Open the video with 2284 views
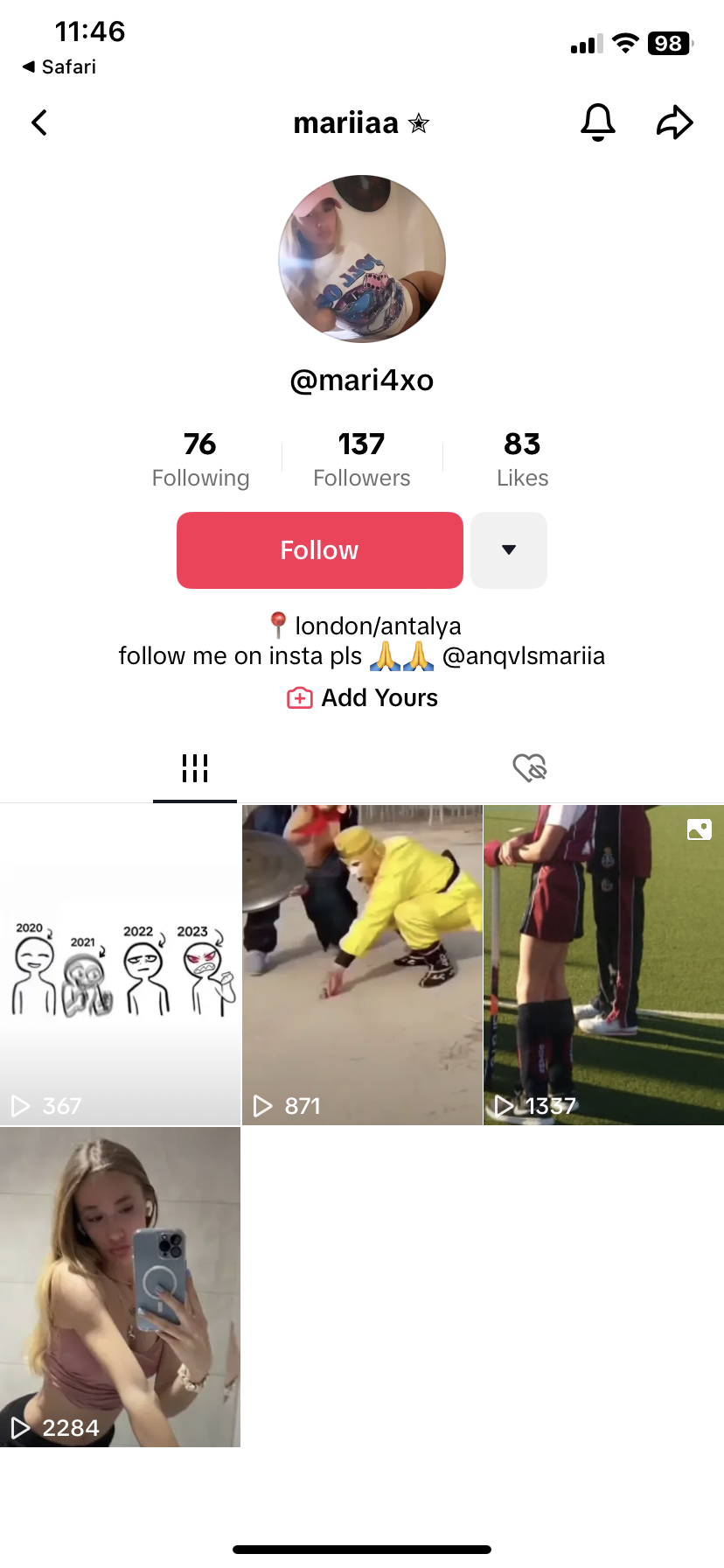This screenshot has width=724, height=1568. pyautogui.click(x=120, y=1287)
